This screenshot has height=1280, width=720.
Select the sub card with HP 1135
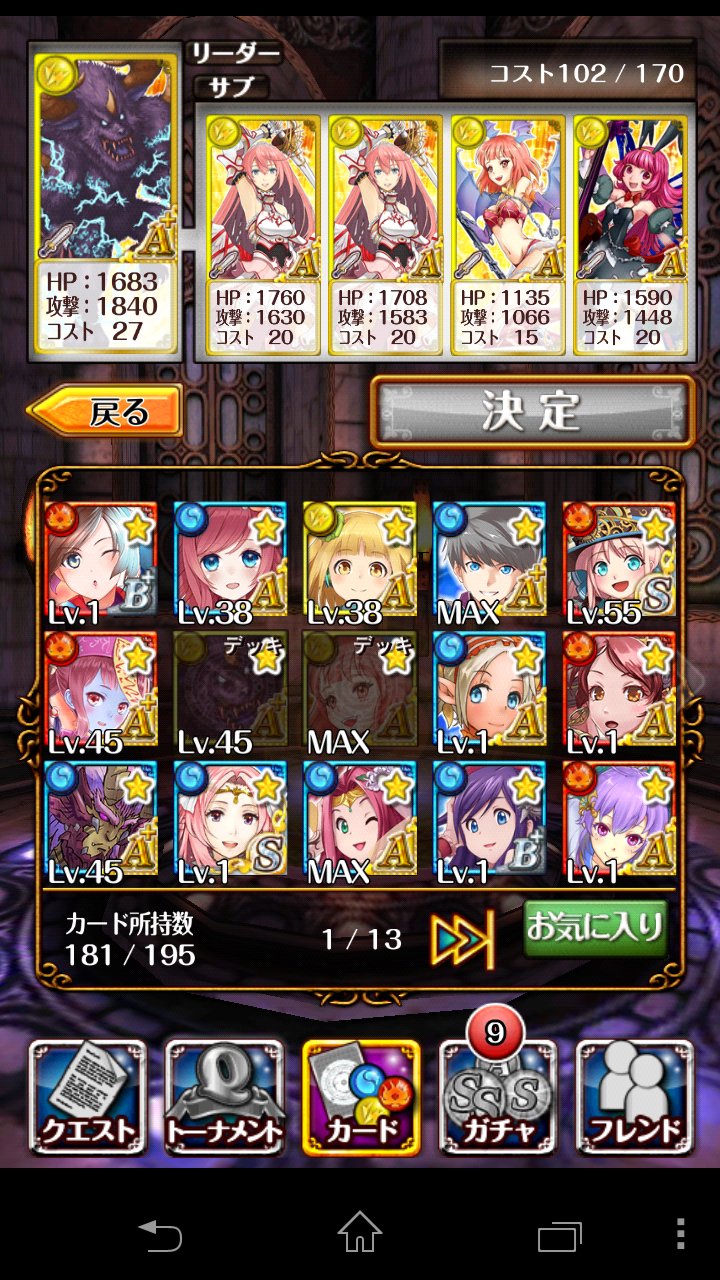(508, 235)
